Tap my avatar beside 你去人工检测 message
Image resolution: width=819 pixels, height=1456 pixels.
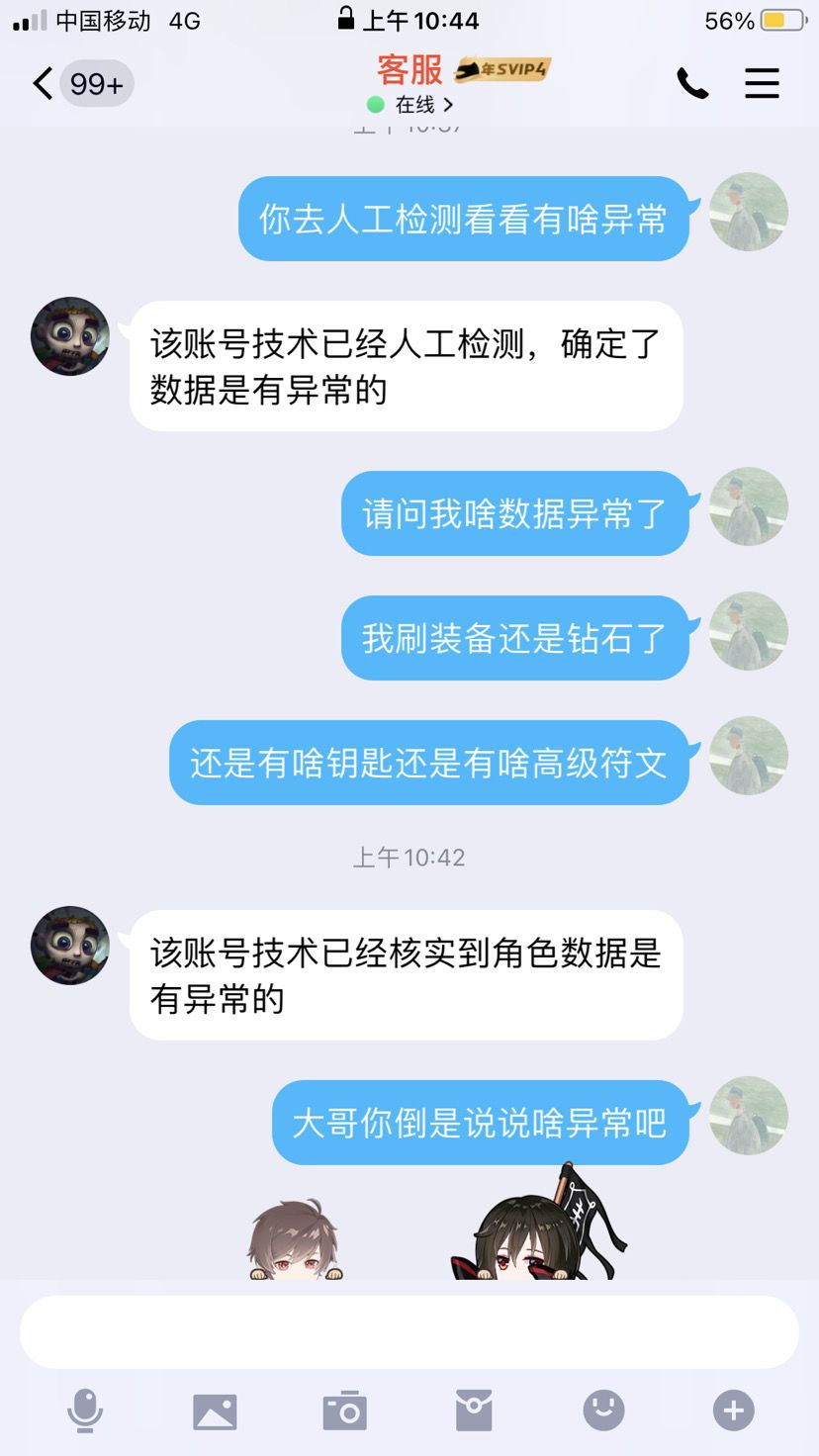[749, 212]
